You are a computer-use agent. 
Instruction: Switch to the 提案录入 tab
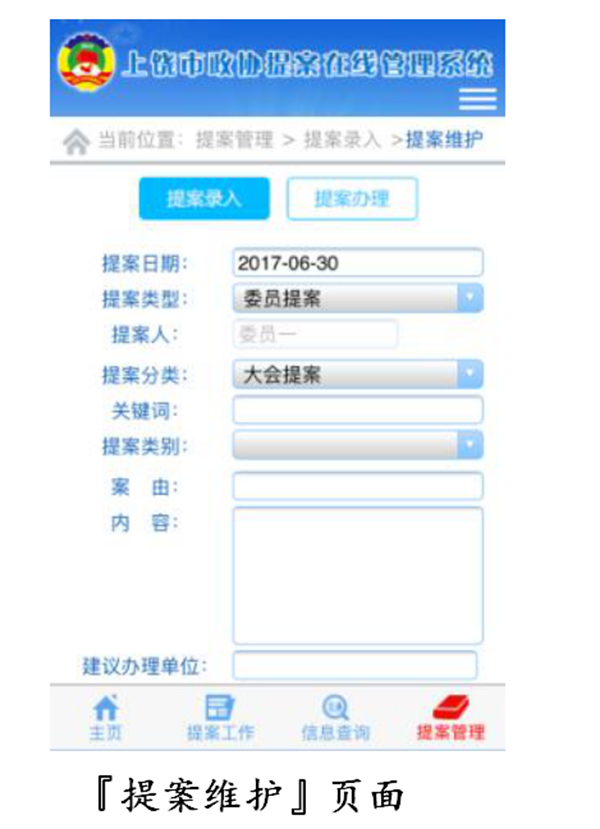coord(204,199)
